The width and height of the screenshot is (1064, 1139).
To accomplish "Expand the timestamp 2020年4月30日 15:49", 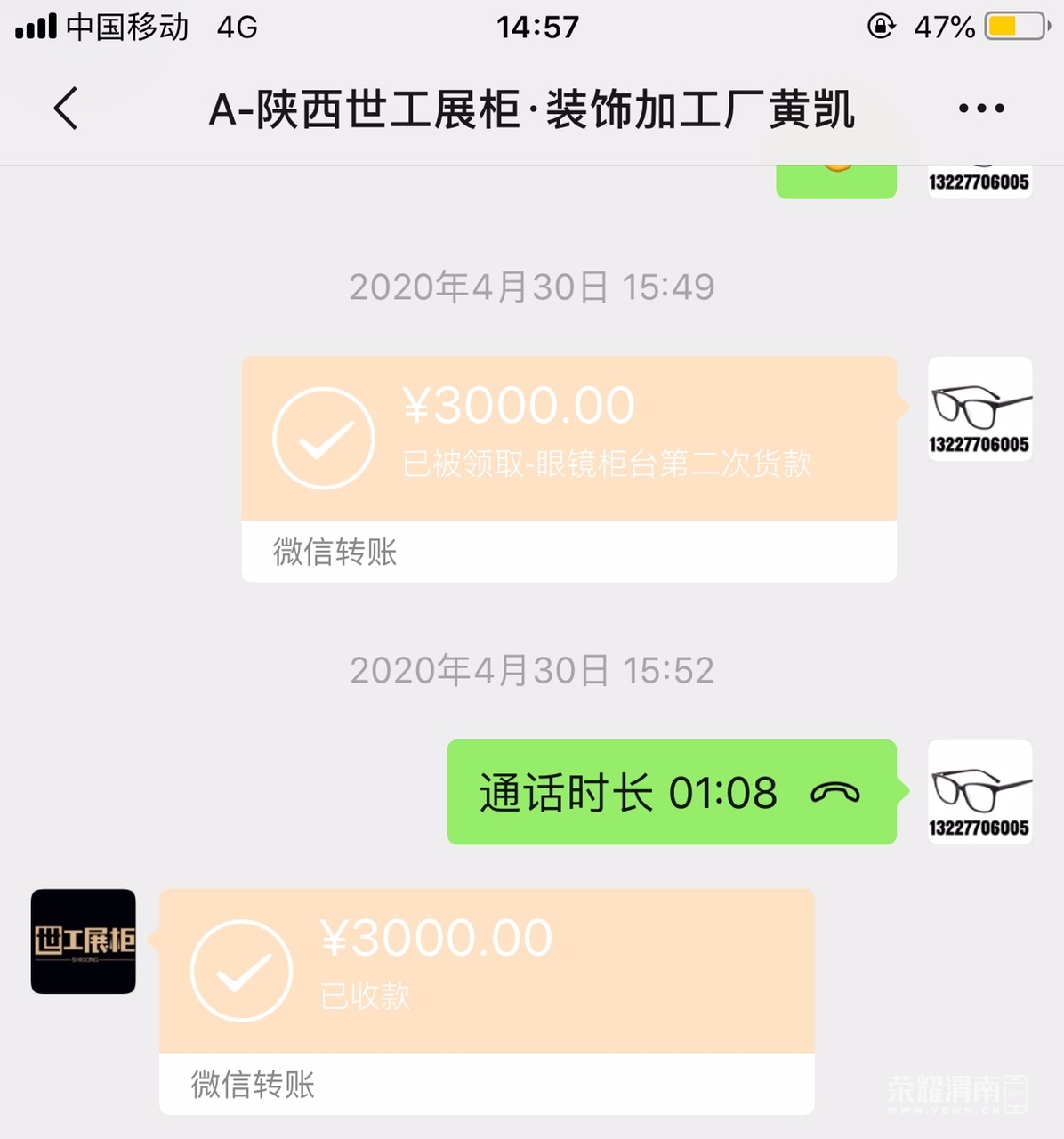I will (x=531, y=286).
